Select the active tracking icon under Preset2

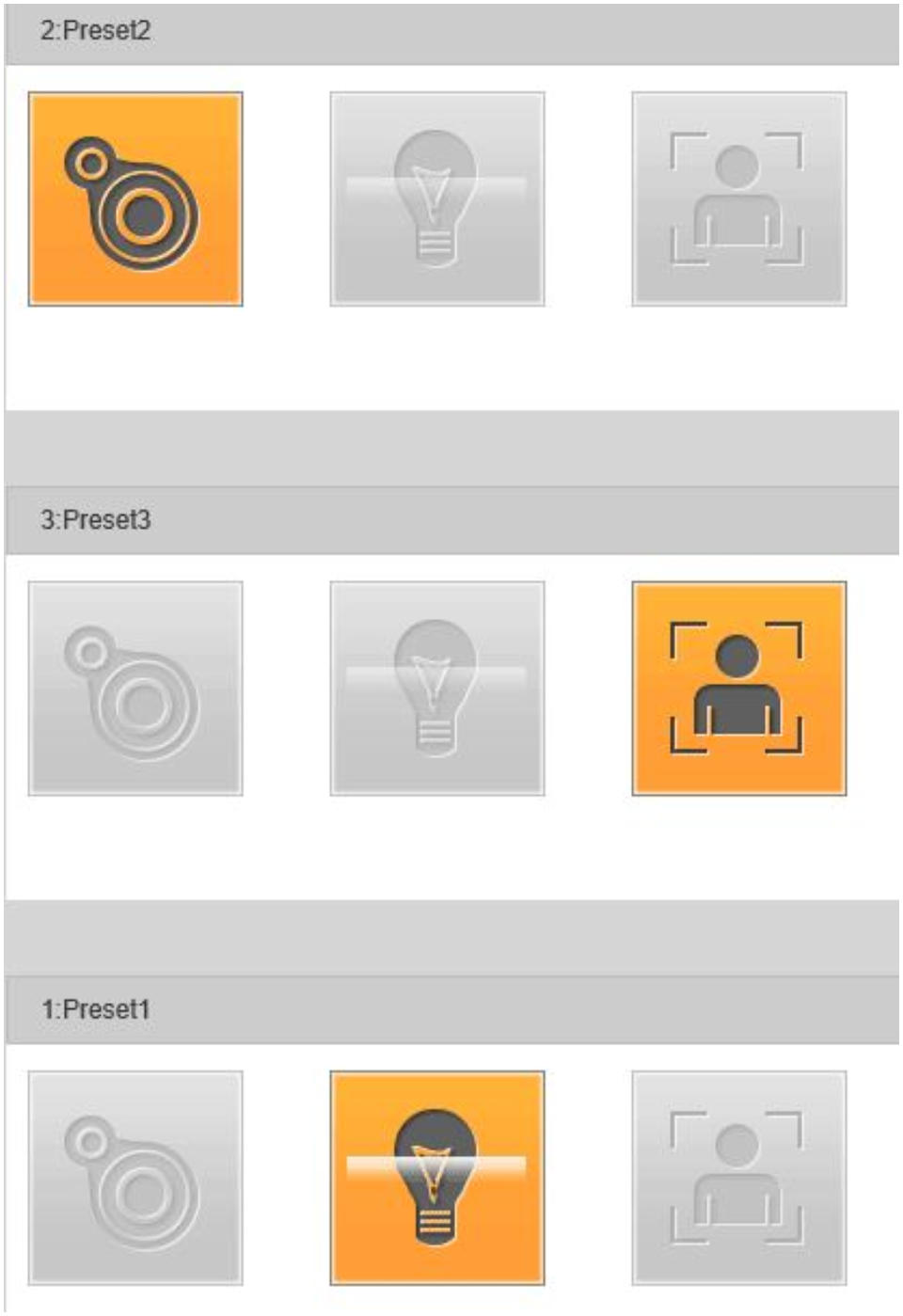[135, 198]
